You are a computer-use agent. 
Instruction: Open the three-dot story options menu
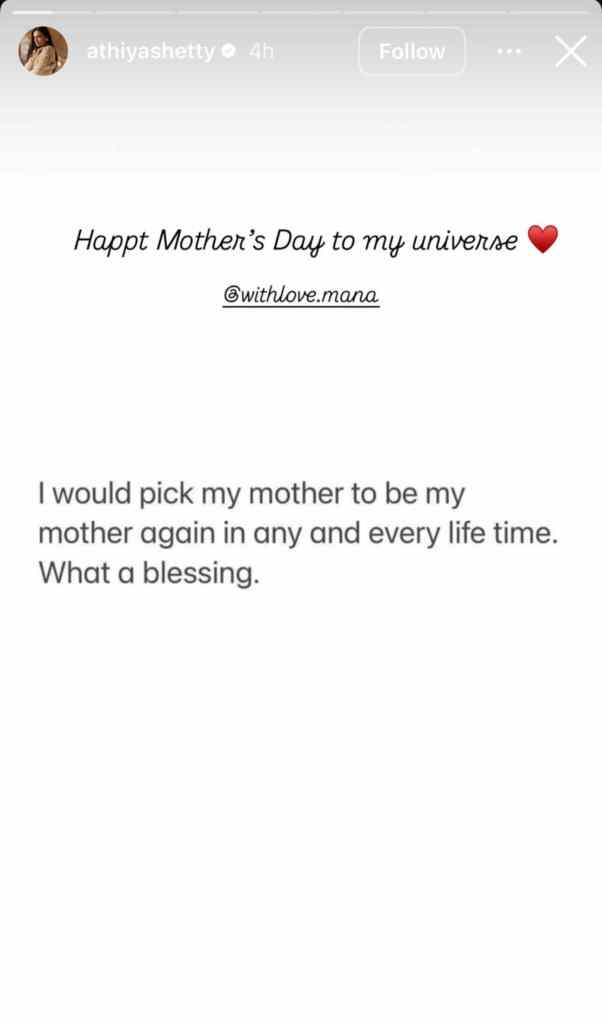coord(509,51)
